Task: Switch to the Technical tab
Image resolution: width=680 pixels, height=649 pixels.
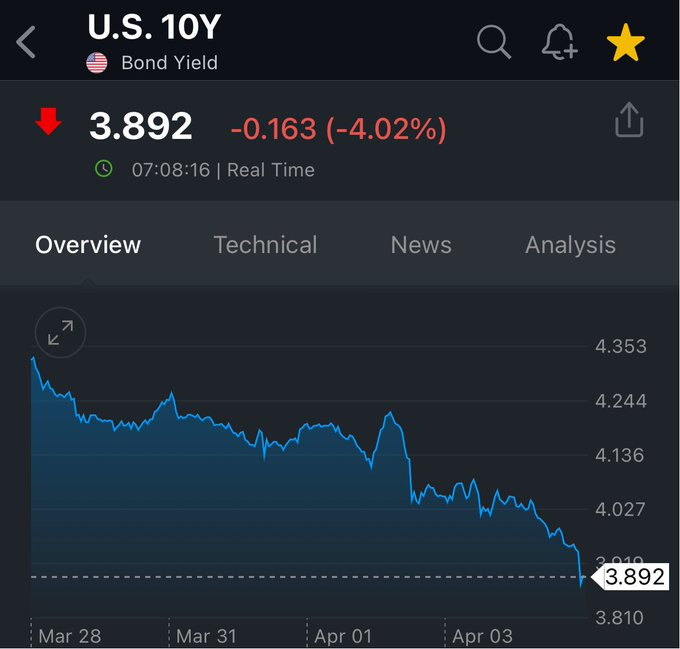Action: click(265, 245)
